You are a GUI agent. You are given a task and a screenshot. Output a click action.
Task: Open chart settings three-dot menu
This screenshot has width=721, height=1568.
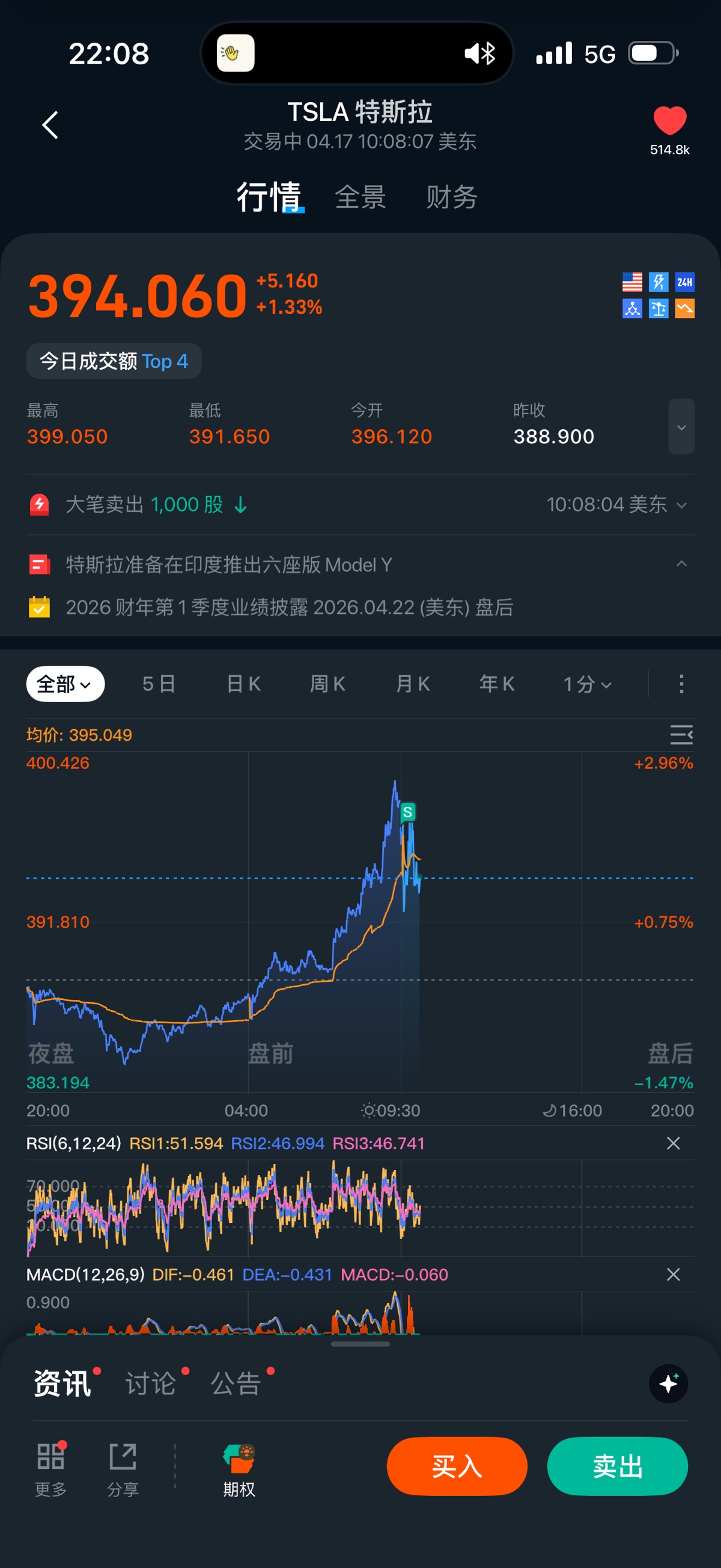point(681,684)
